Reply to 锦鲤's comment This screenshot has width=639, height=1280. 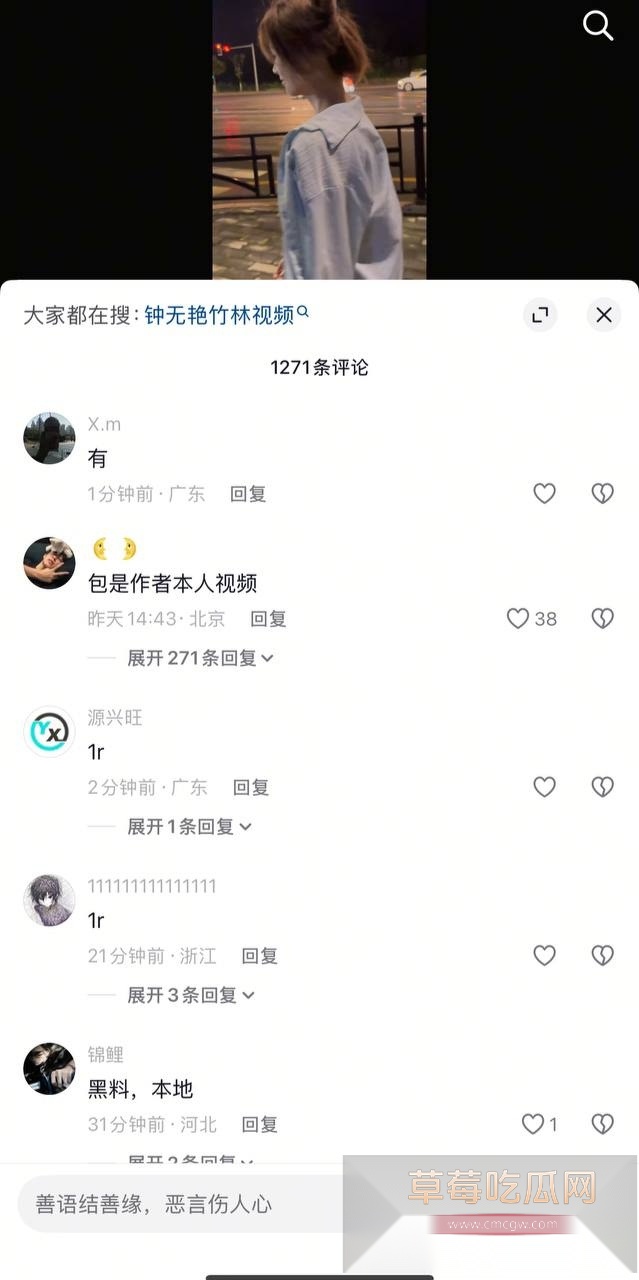click(x=260, y=1125)
